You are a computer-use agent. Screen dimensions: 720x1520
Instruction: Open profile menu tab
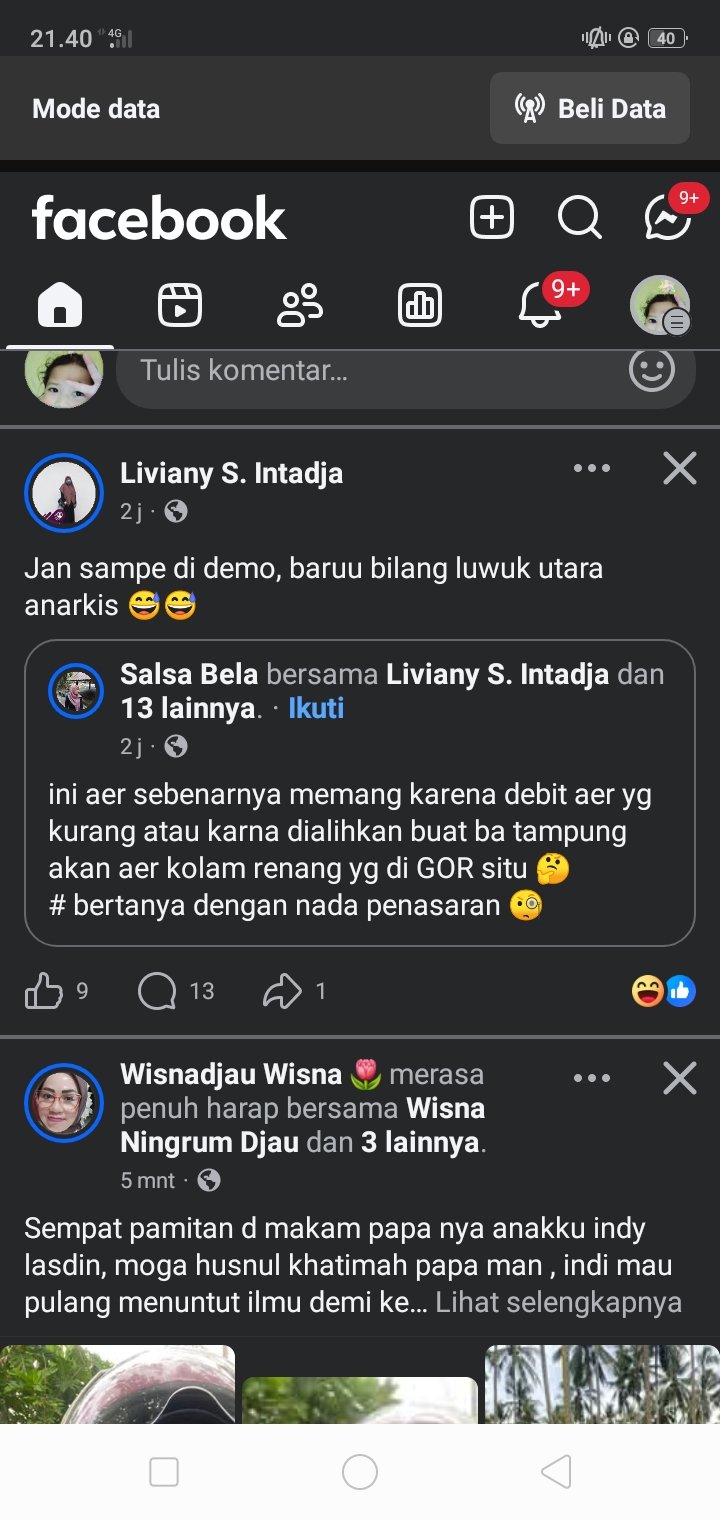point(660,305)
